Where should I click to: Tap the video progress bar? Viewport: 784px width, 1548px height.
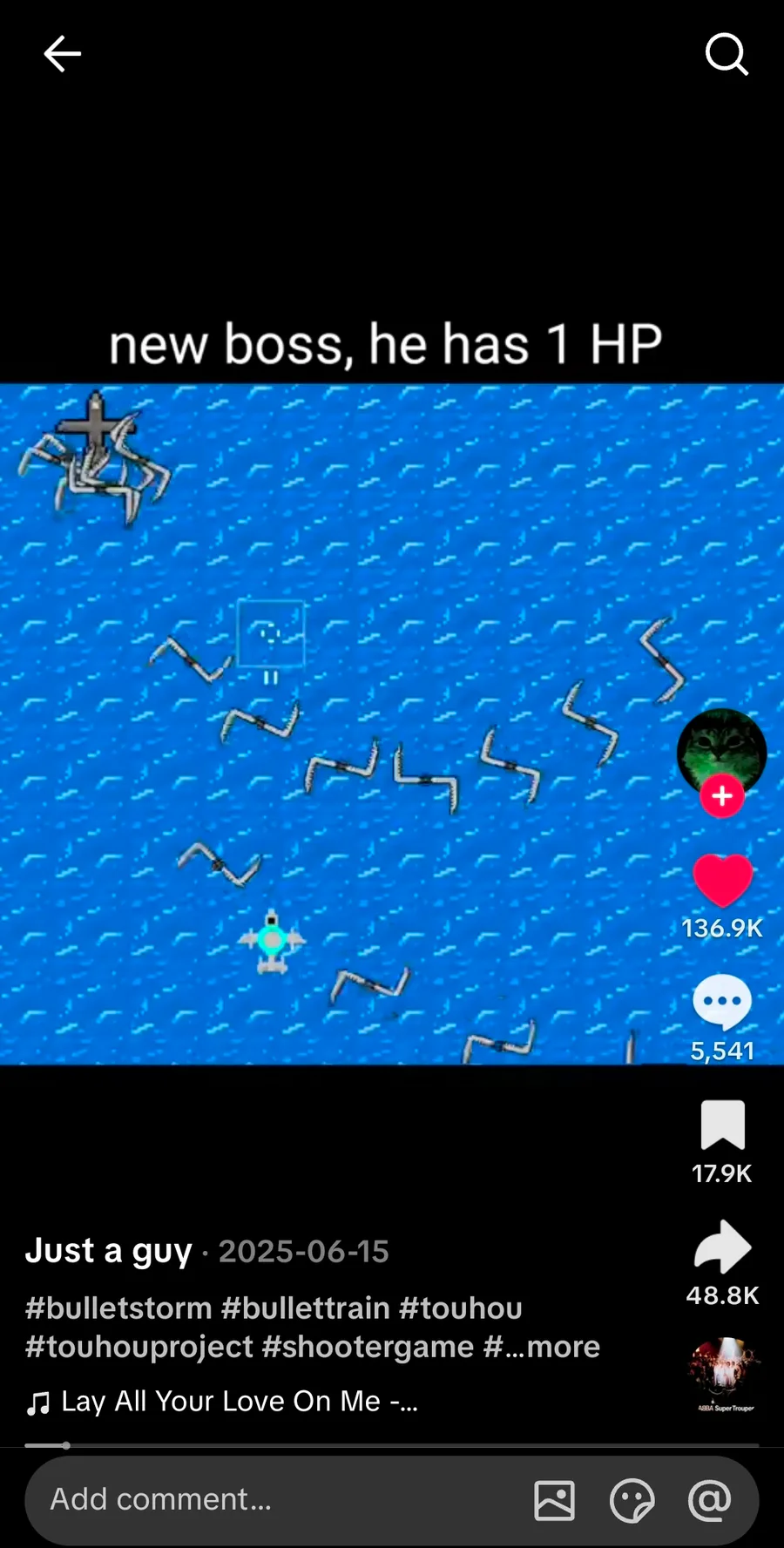click(392, 1445)
